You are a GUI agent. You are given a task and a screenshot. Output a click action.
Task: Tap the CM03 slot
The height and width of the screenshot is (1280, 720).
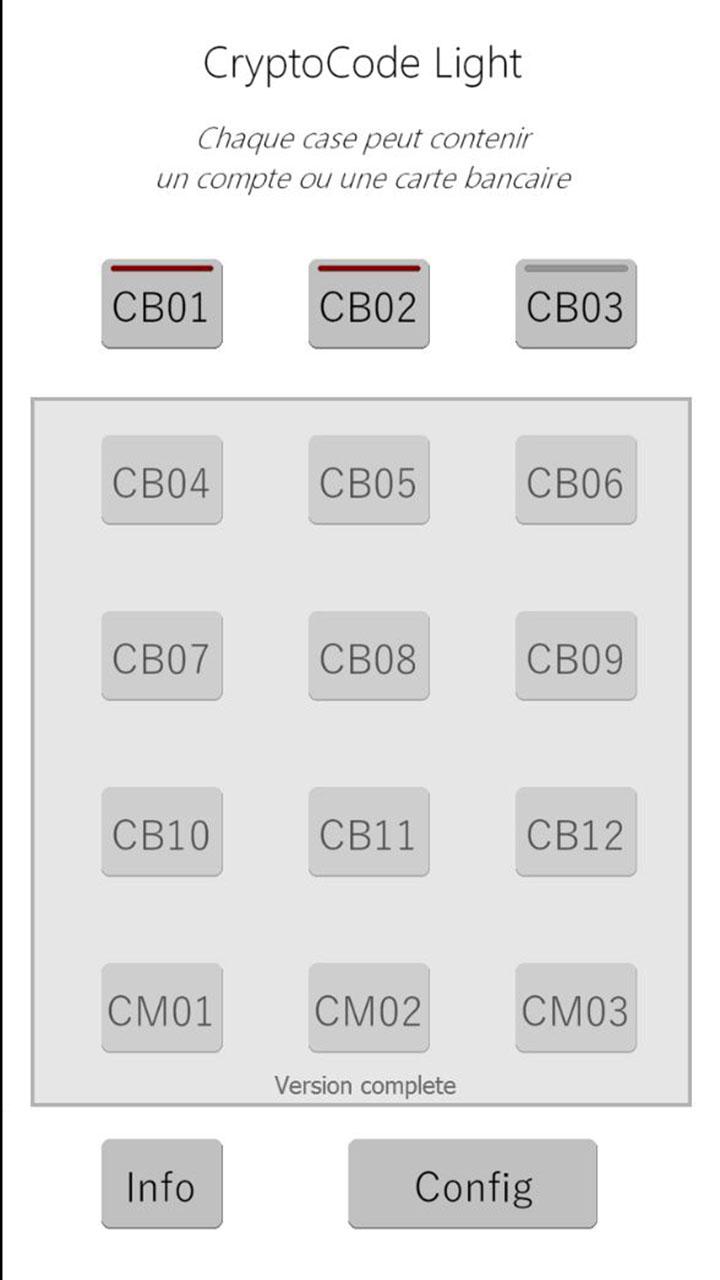[575, 1009]
